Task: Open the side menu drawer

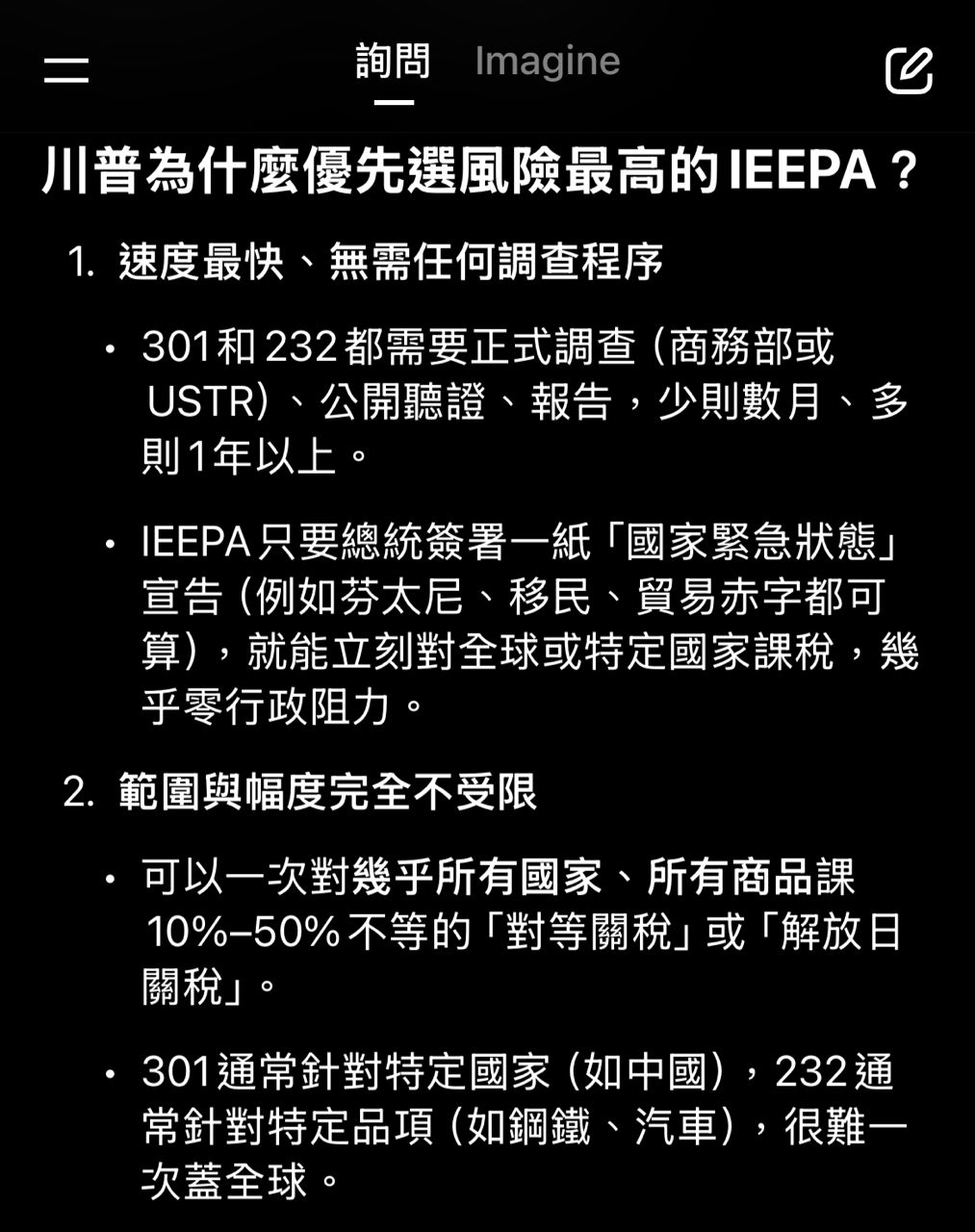Action: point(66,69)
